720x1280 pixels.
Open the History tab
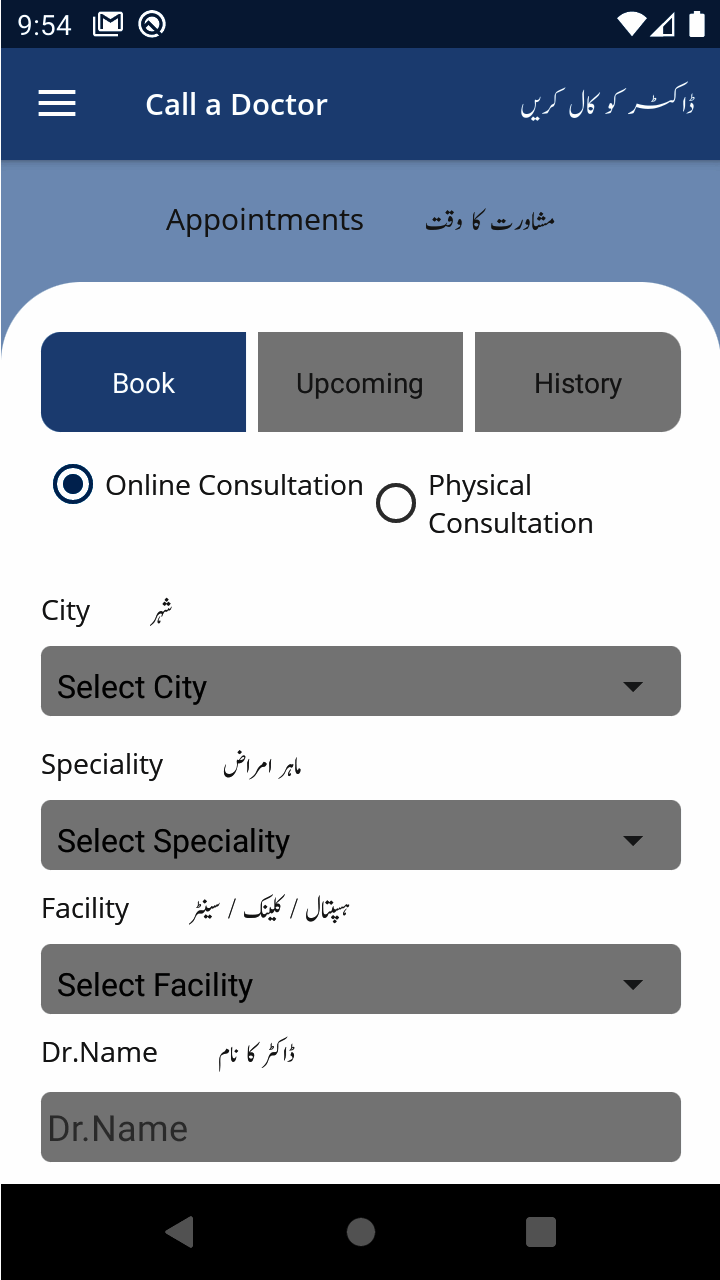tap(578, 383)
